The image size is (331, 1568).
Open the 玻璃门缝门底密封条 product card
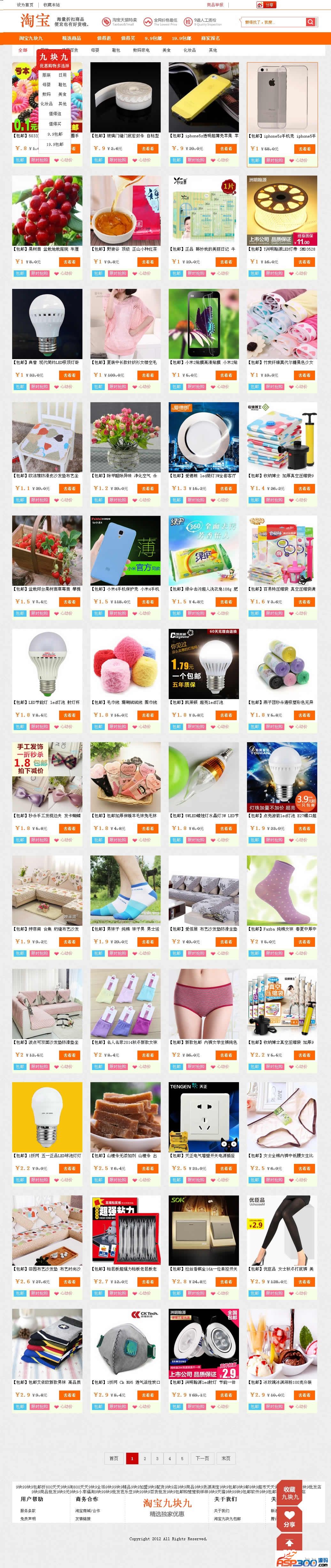pyautogui.click(x=126, y=97)
